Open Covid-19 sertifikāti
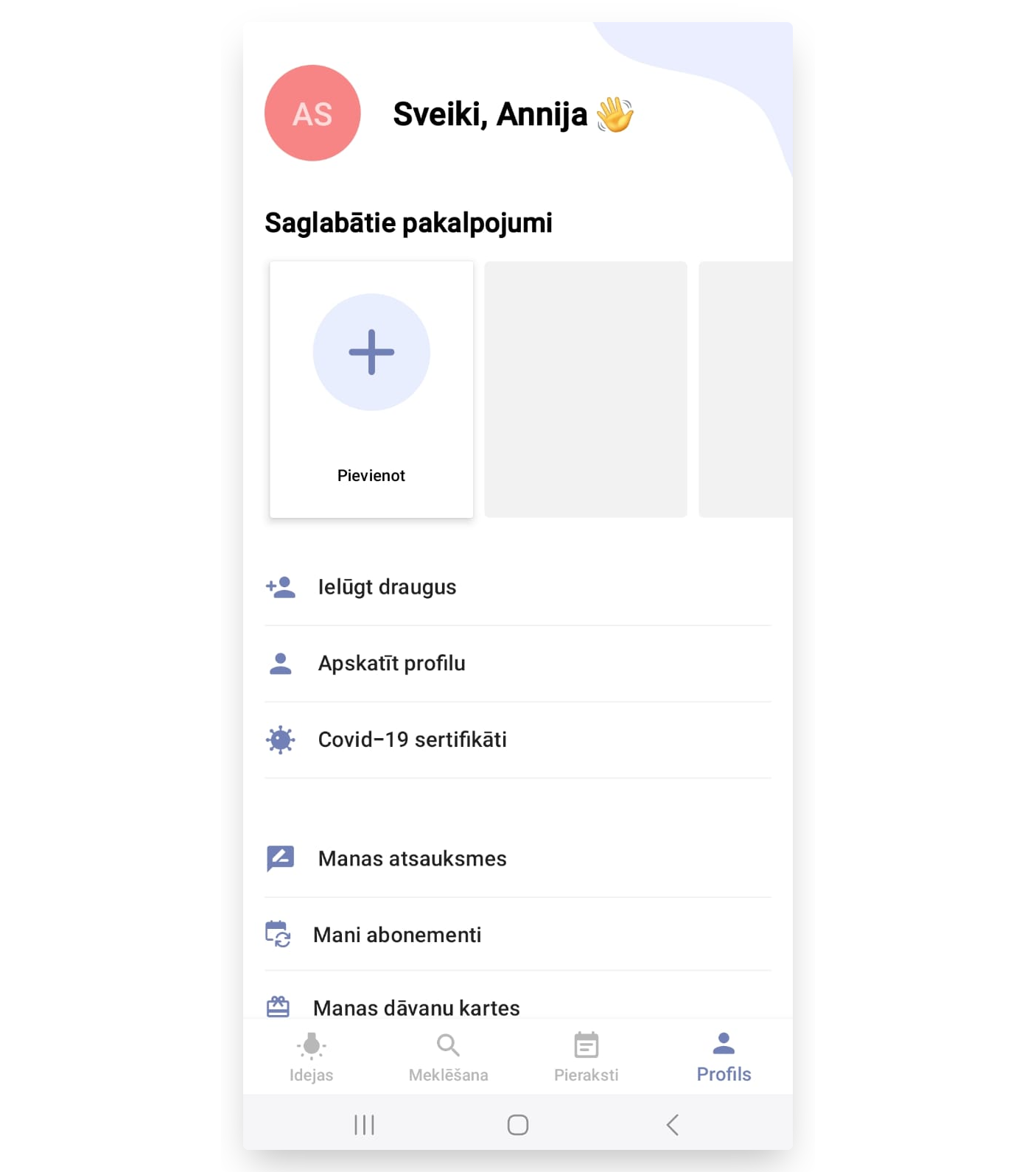1036x1172 pixels. point(412,740)
